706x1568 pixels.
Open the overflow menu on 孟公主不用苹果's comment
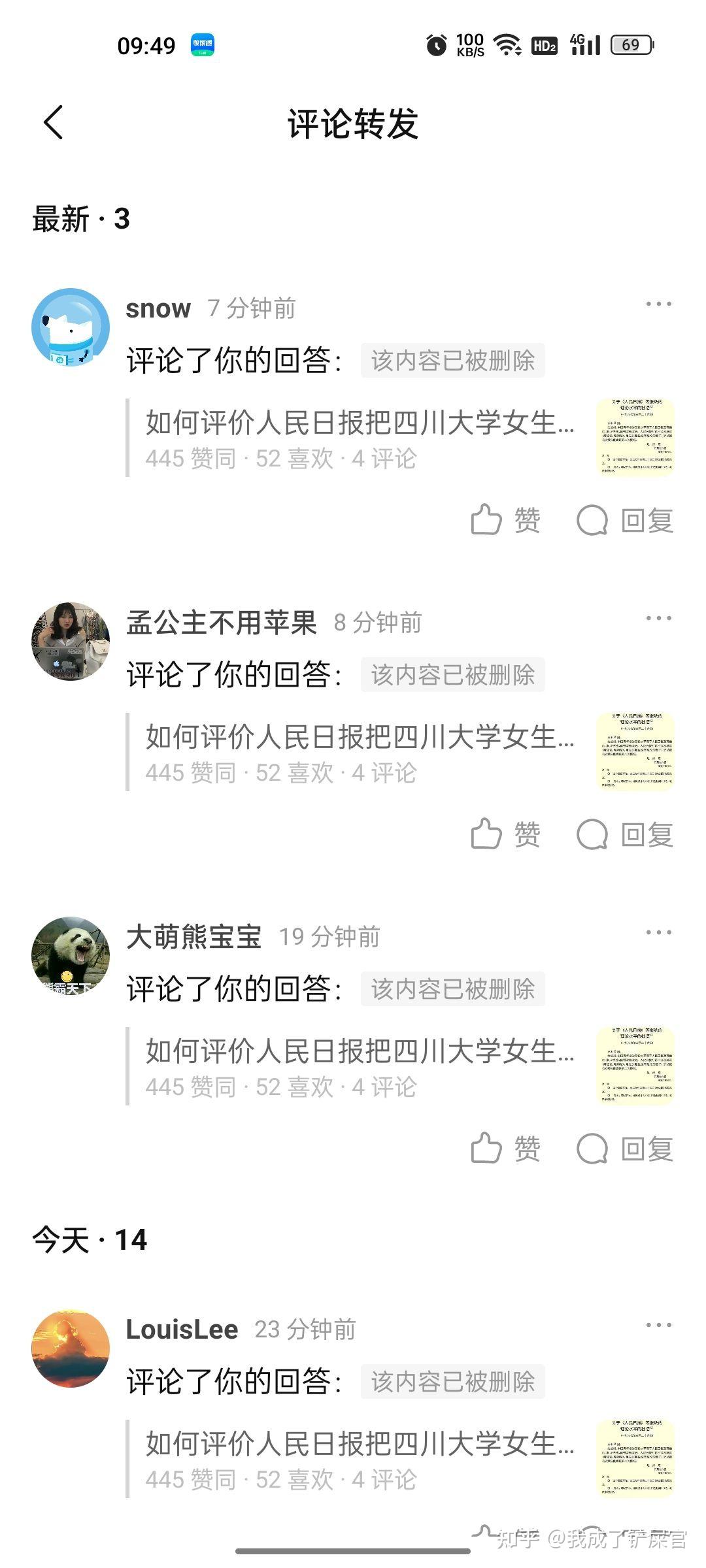click(658, 618)
